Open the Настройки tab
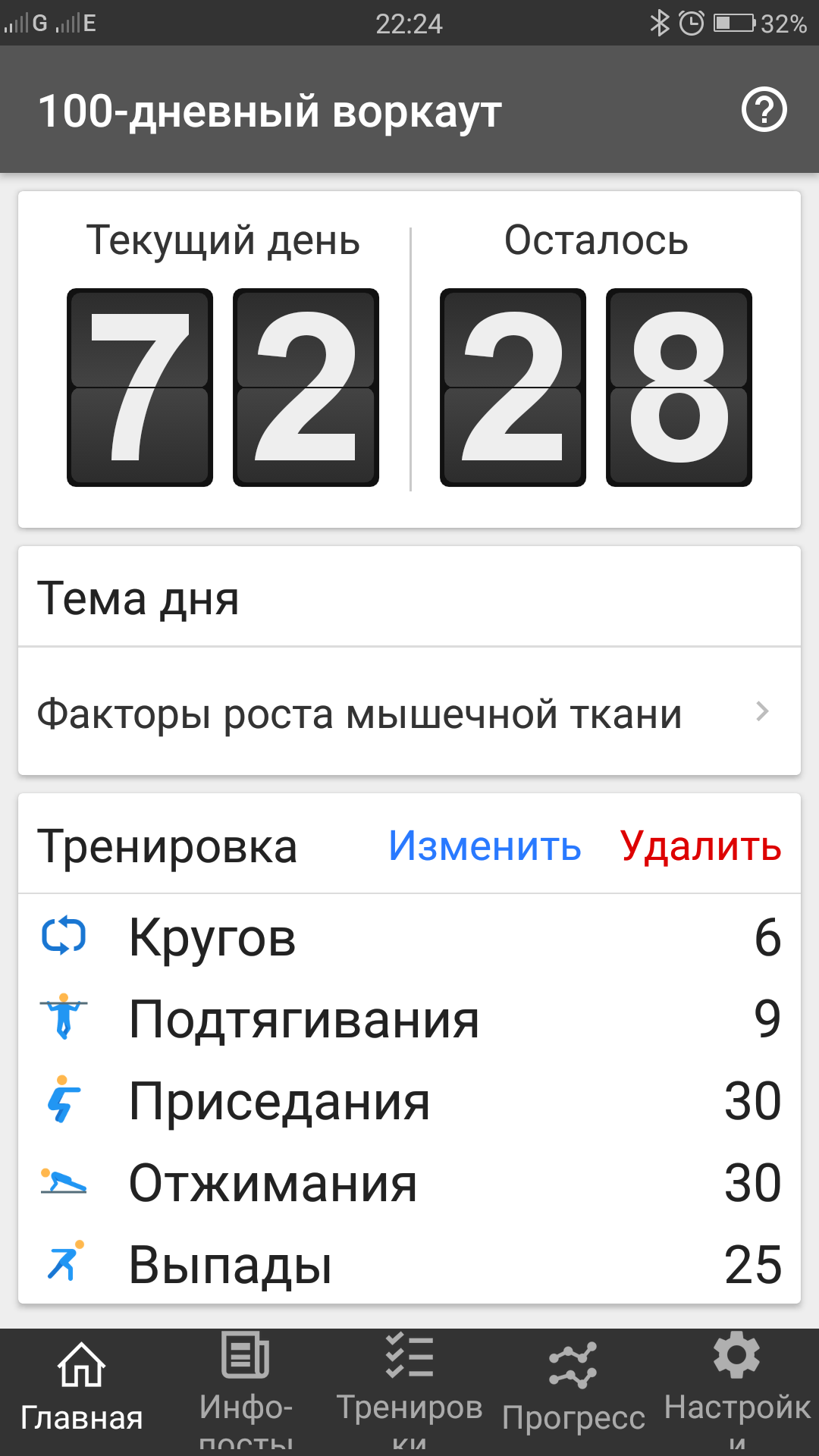 [x=737, y=1388]
